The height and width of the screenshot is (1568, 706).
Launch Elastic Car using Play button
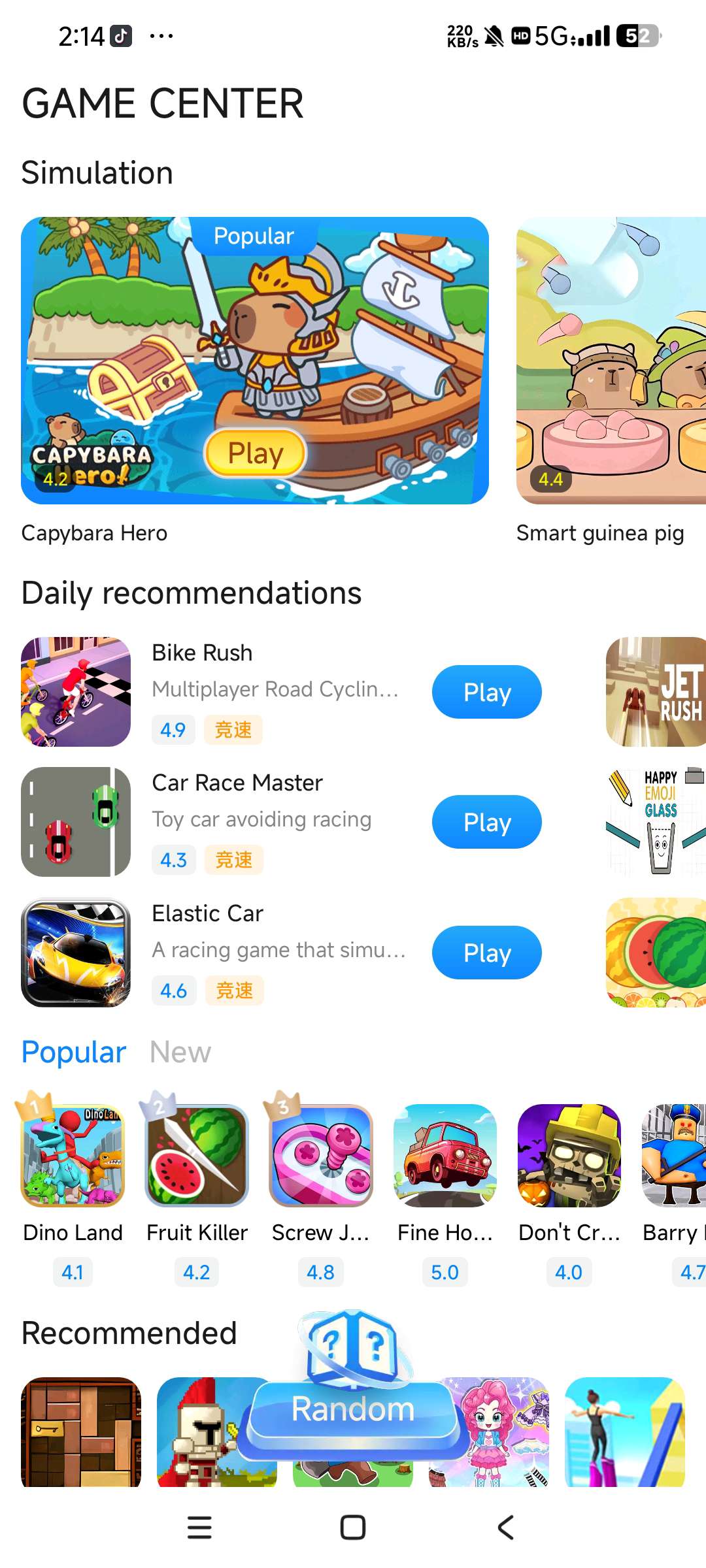tap(486, 953)
